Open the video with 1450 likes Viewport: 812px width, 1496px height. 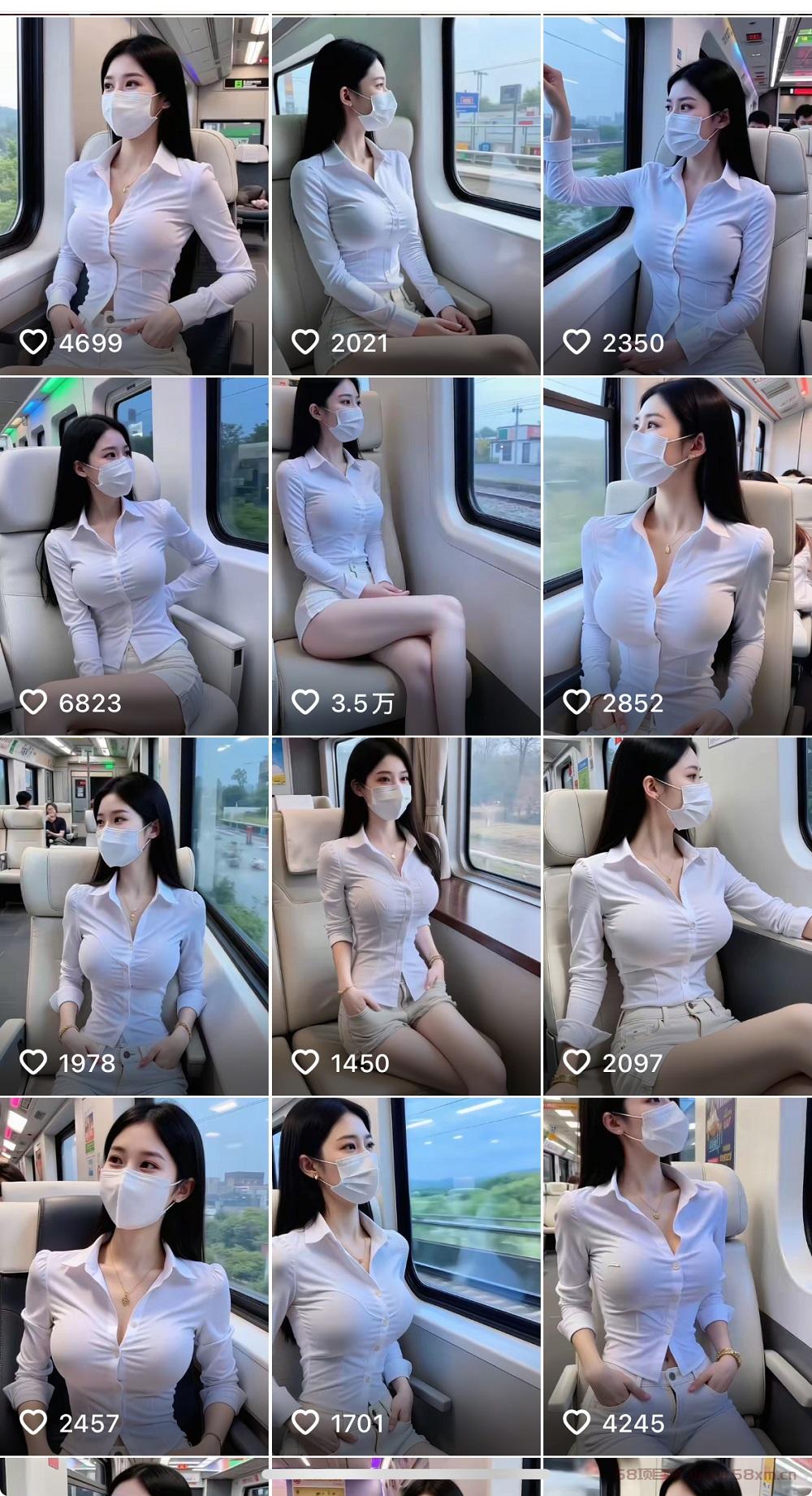click(x=406, y=916)
